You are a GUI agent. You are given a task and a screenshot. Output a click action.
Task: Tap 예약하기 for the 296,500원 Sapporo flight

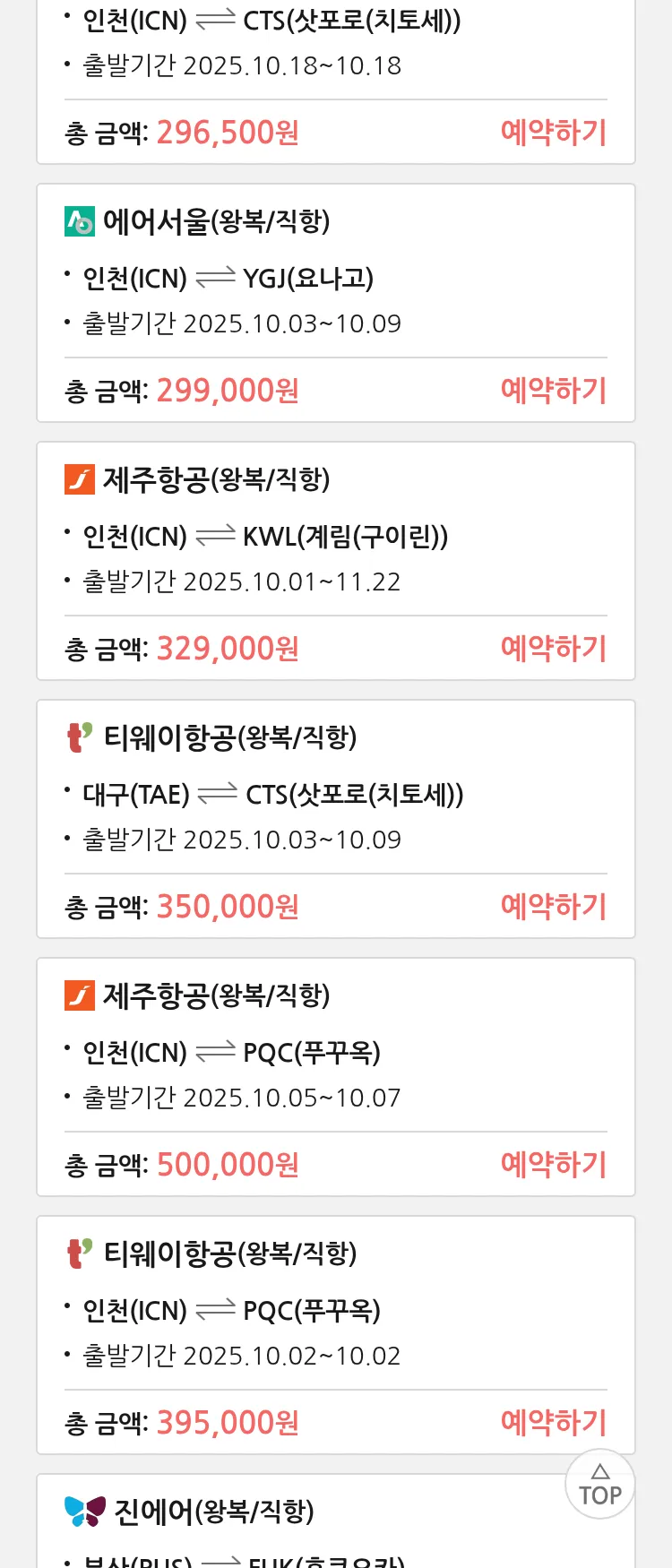553,133
